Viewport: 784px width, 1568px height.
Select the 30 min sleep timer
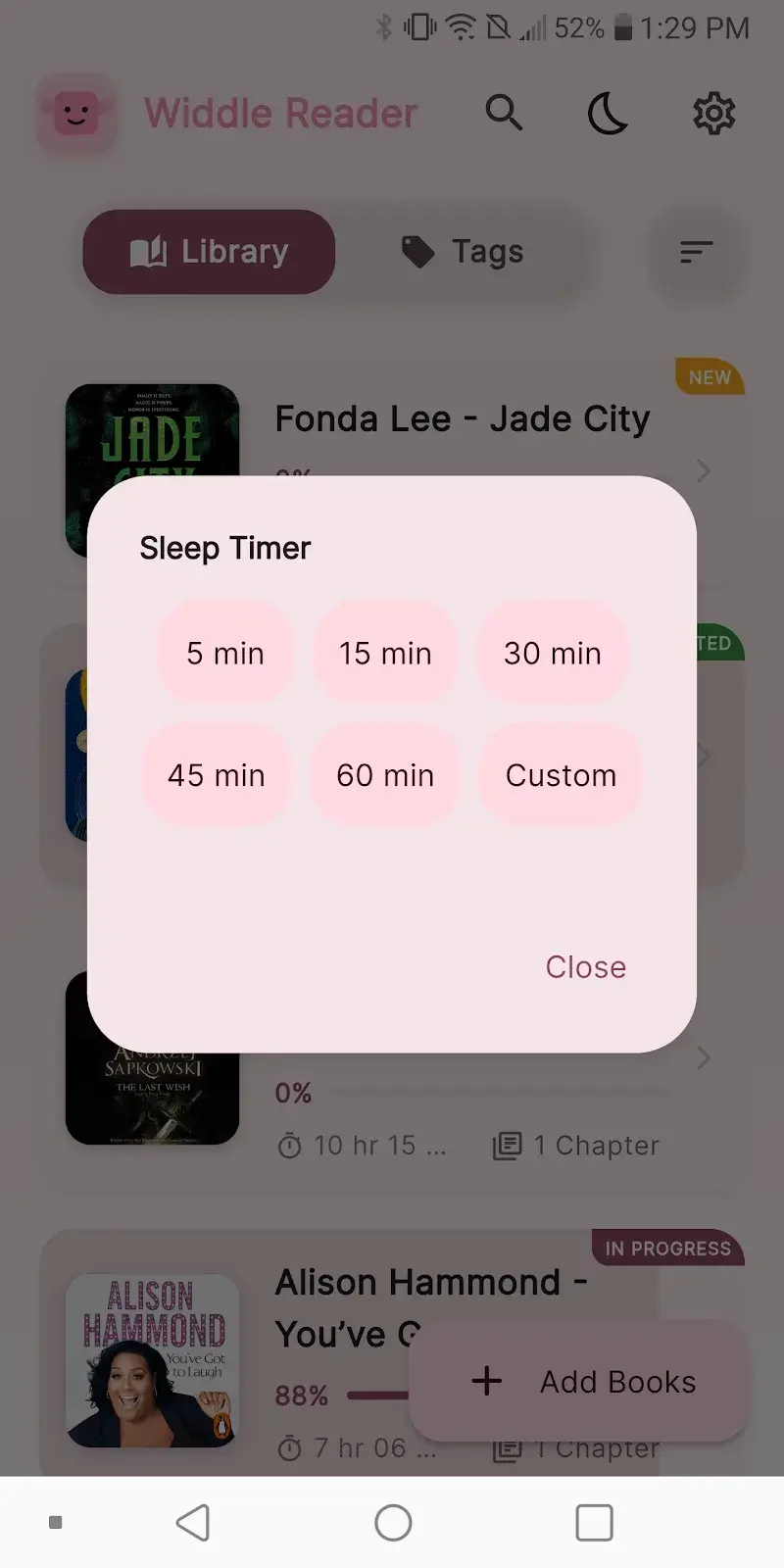click(x=552, y=653)
